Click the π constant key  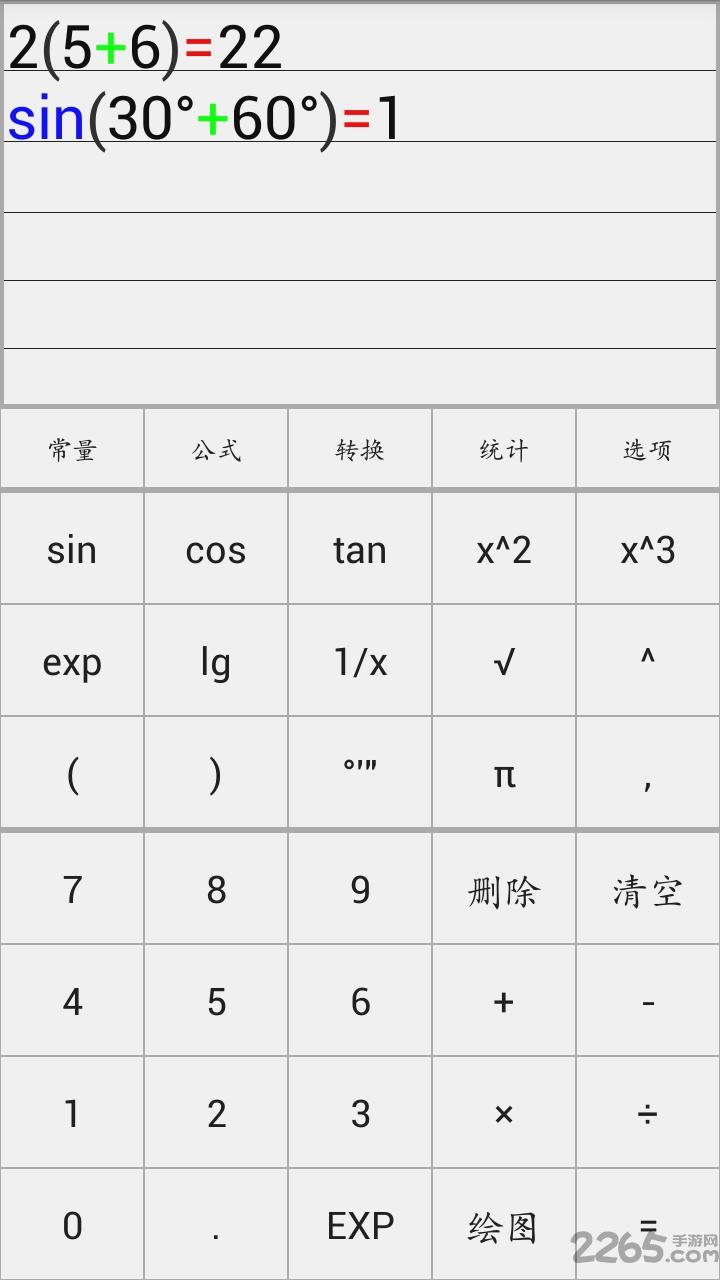(504, 772)
